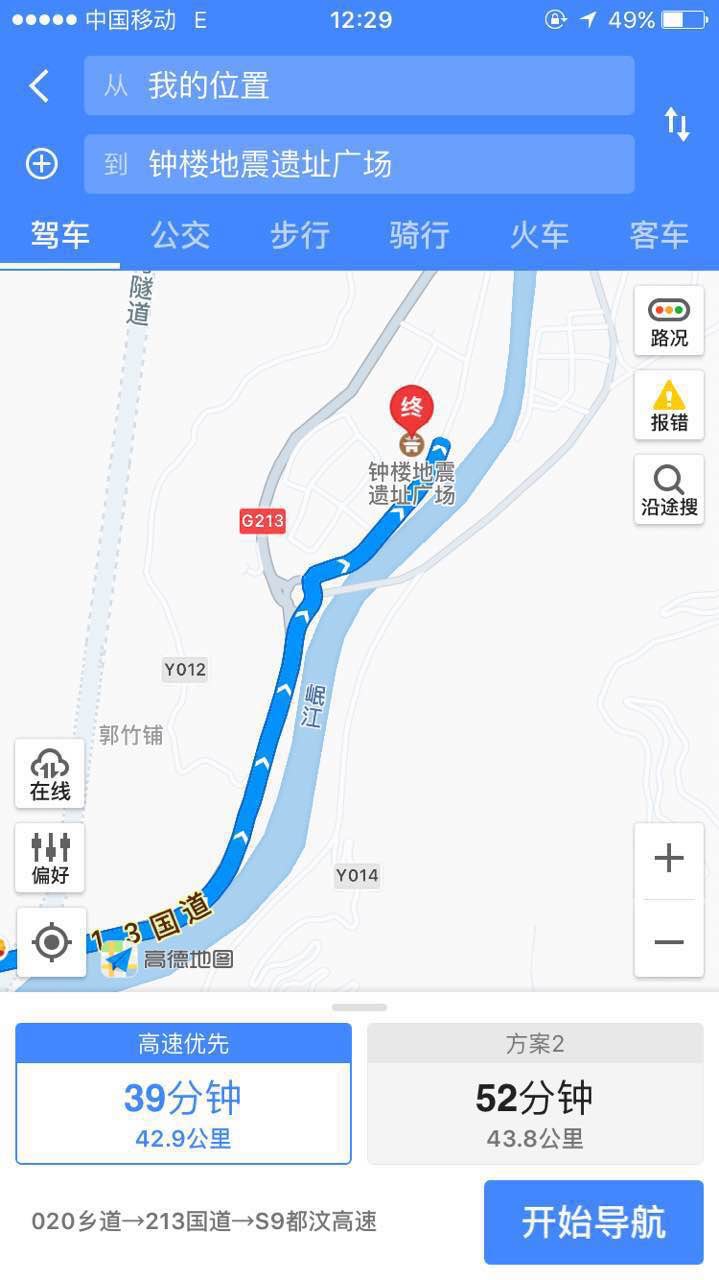The width and height of the screenshot is (719, 1280).
Task: Report a map error via 报错
Action: coord(669,405)
